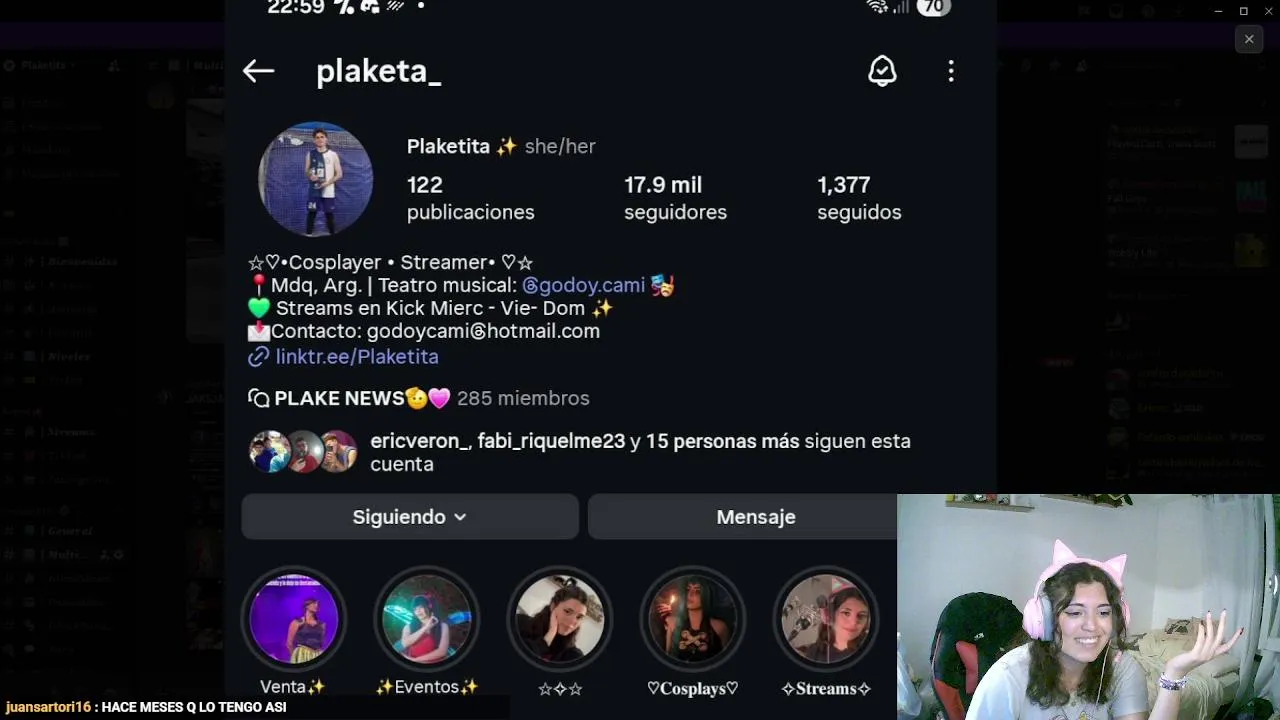Open the Cosplays story highlight
Image resolution: width=1280 pixels, height=720 pixels.
(692, 619)
